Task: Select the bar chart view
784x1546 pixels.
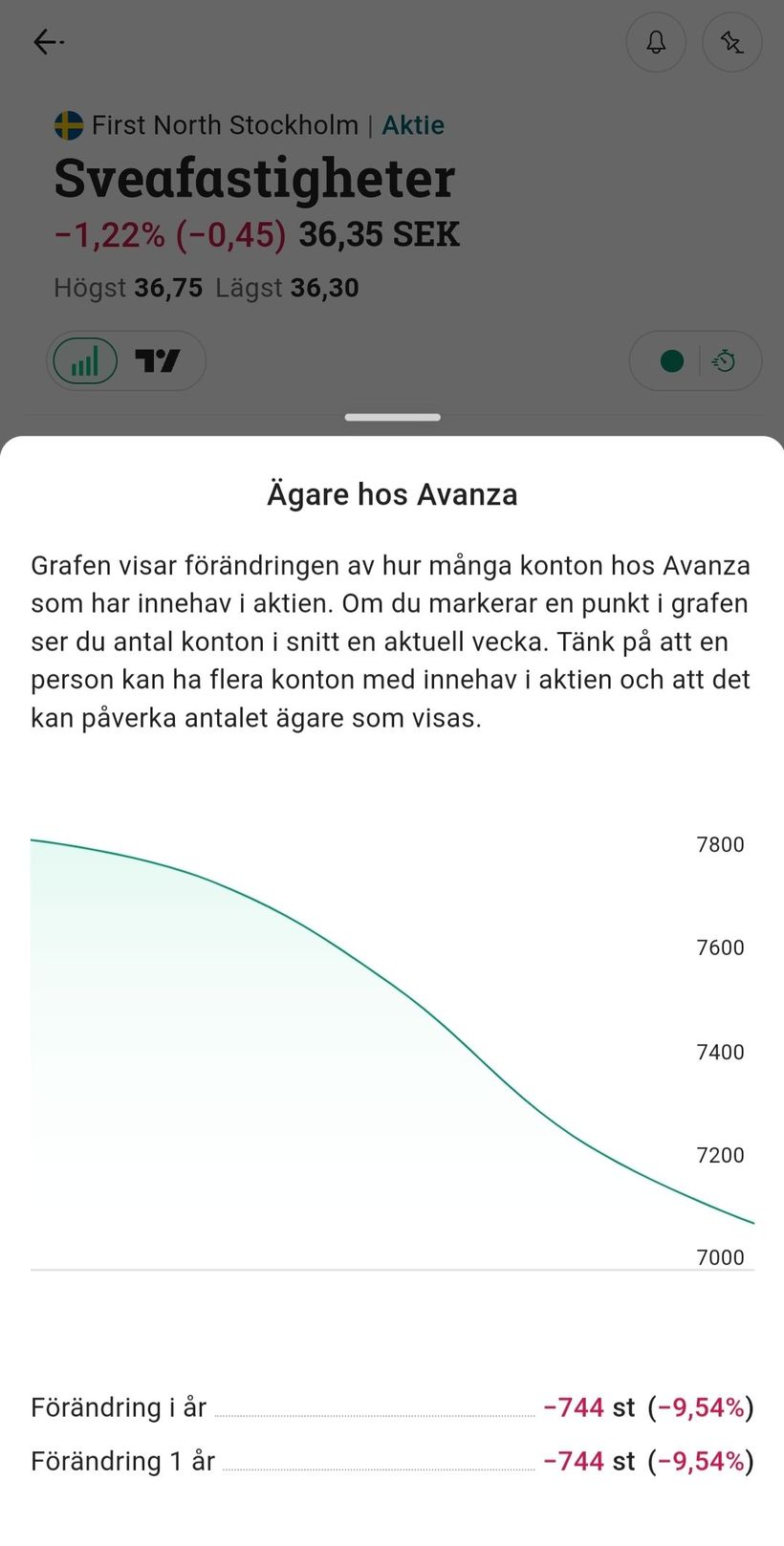Action: point(85,361)
